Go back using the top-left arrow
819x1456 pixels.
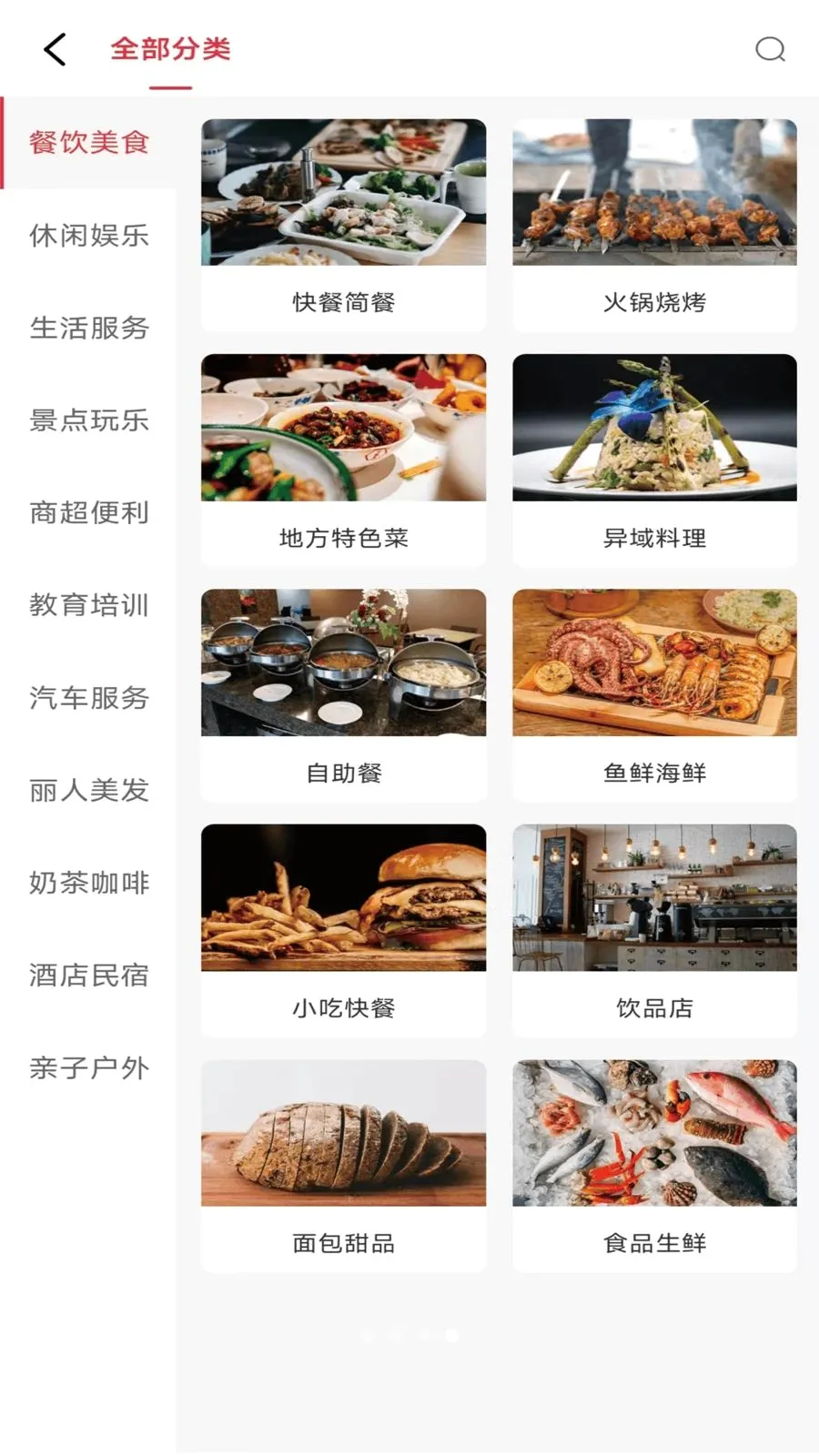55,49
